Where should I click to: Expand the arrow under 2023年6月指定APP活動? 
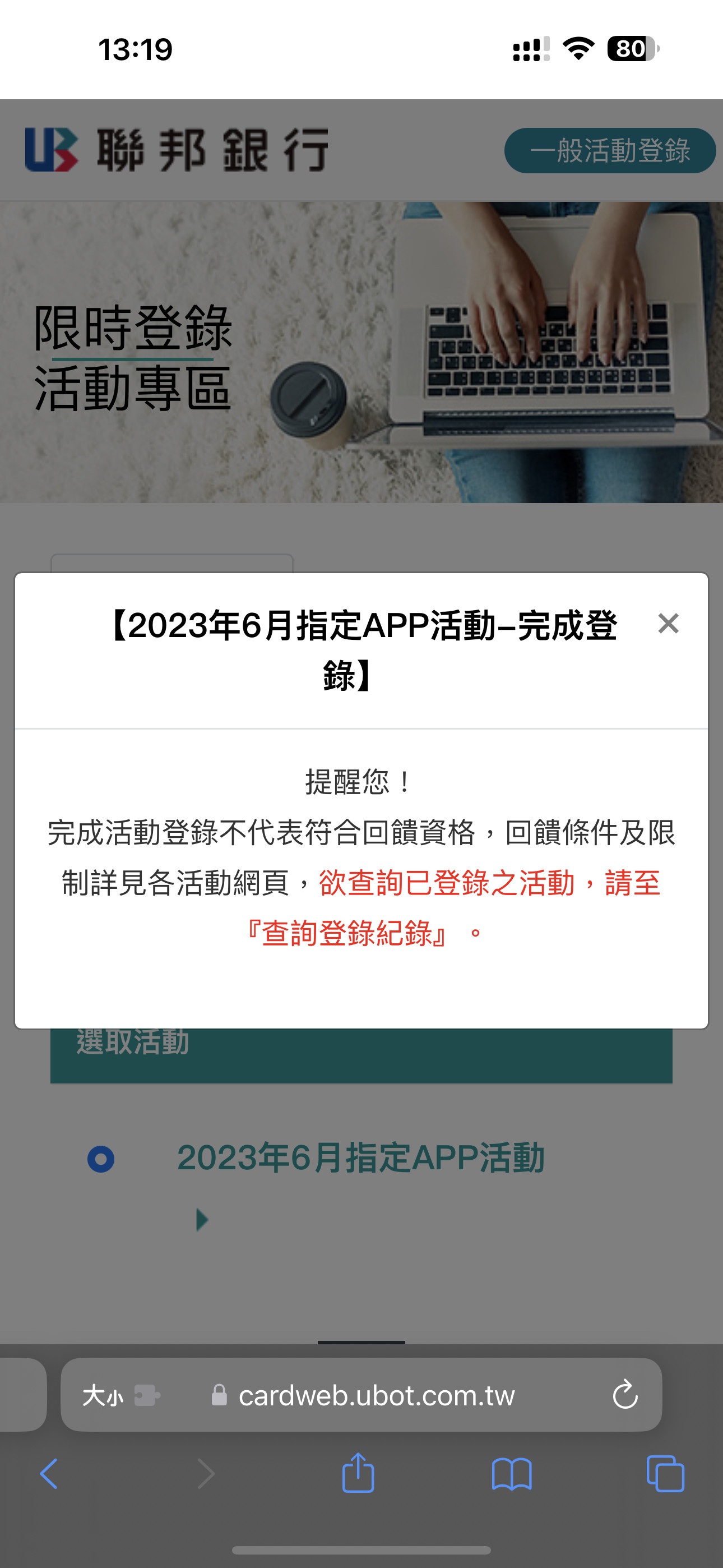click(x=202, y=1219)
